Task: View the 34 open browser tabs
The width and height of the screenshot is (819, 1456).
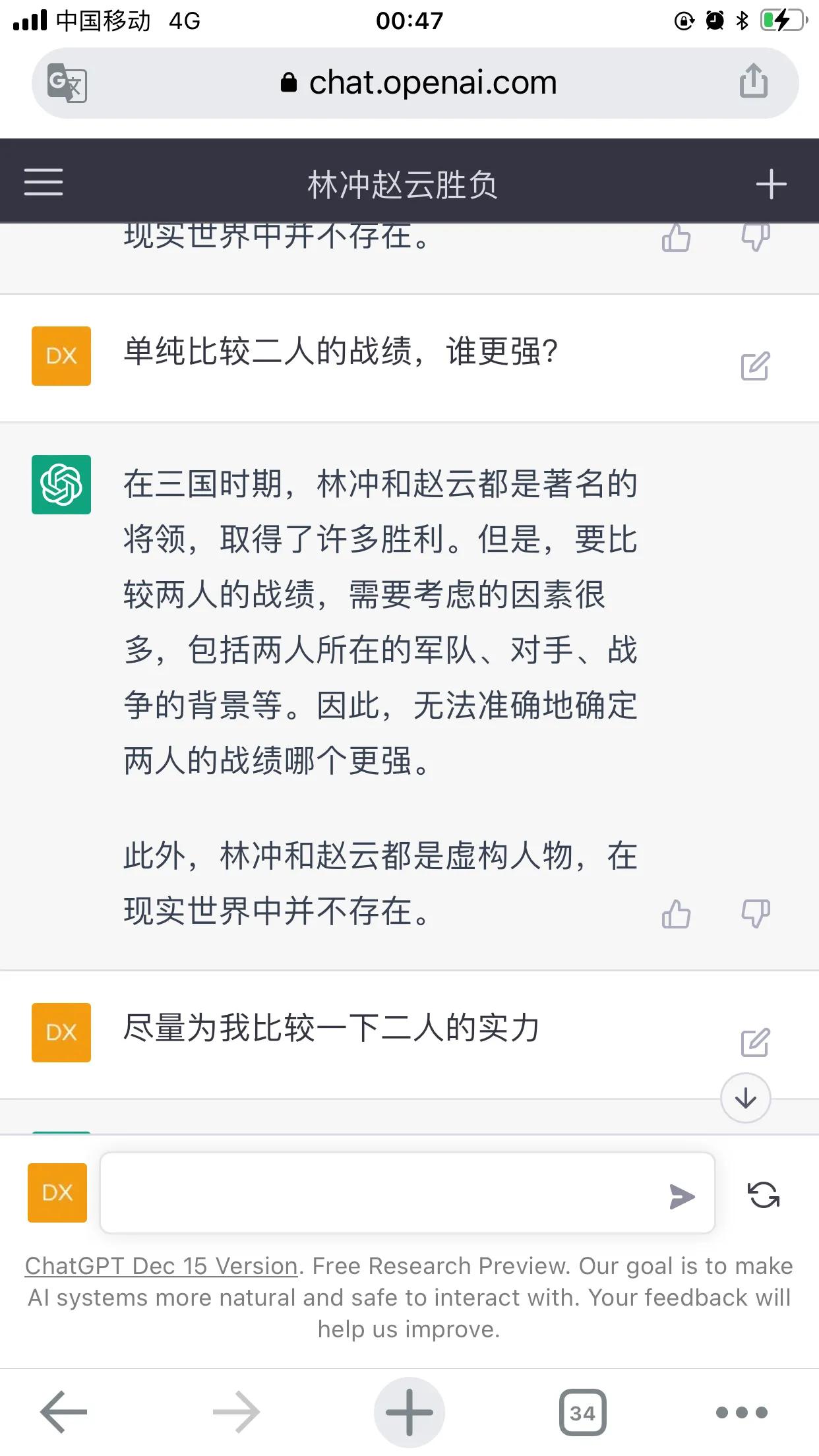Action: 582,1412
